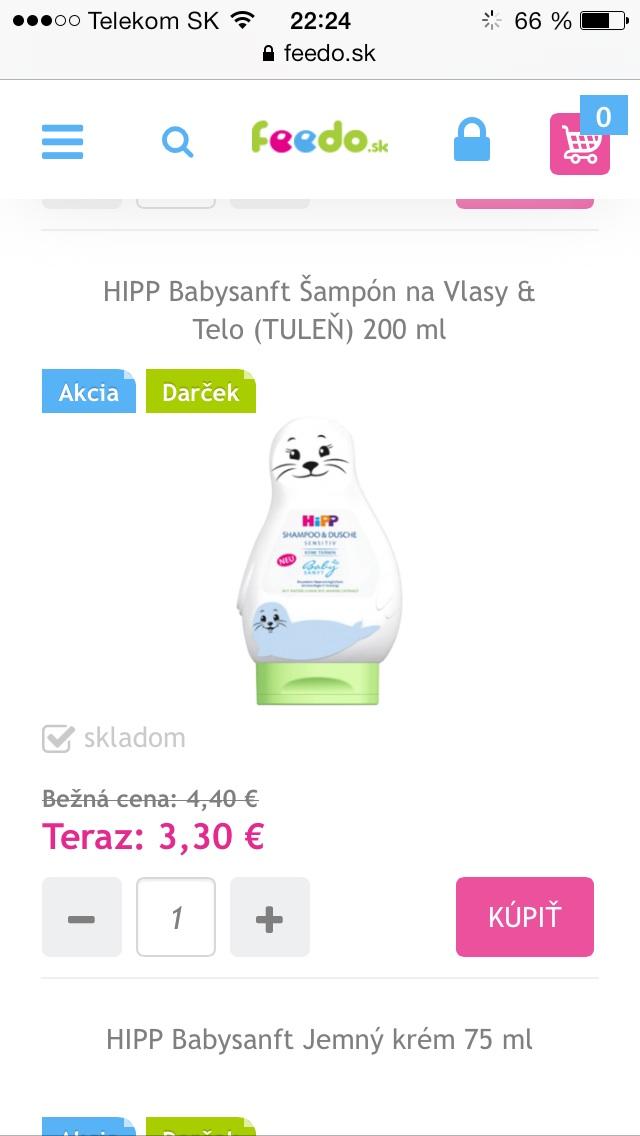640x1136 pixels.
Task: Open HIPP Babysanft Šampón product title
Action: [320, 310]
